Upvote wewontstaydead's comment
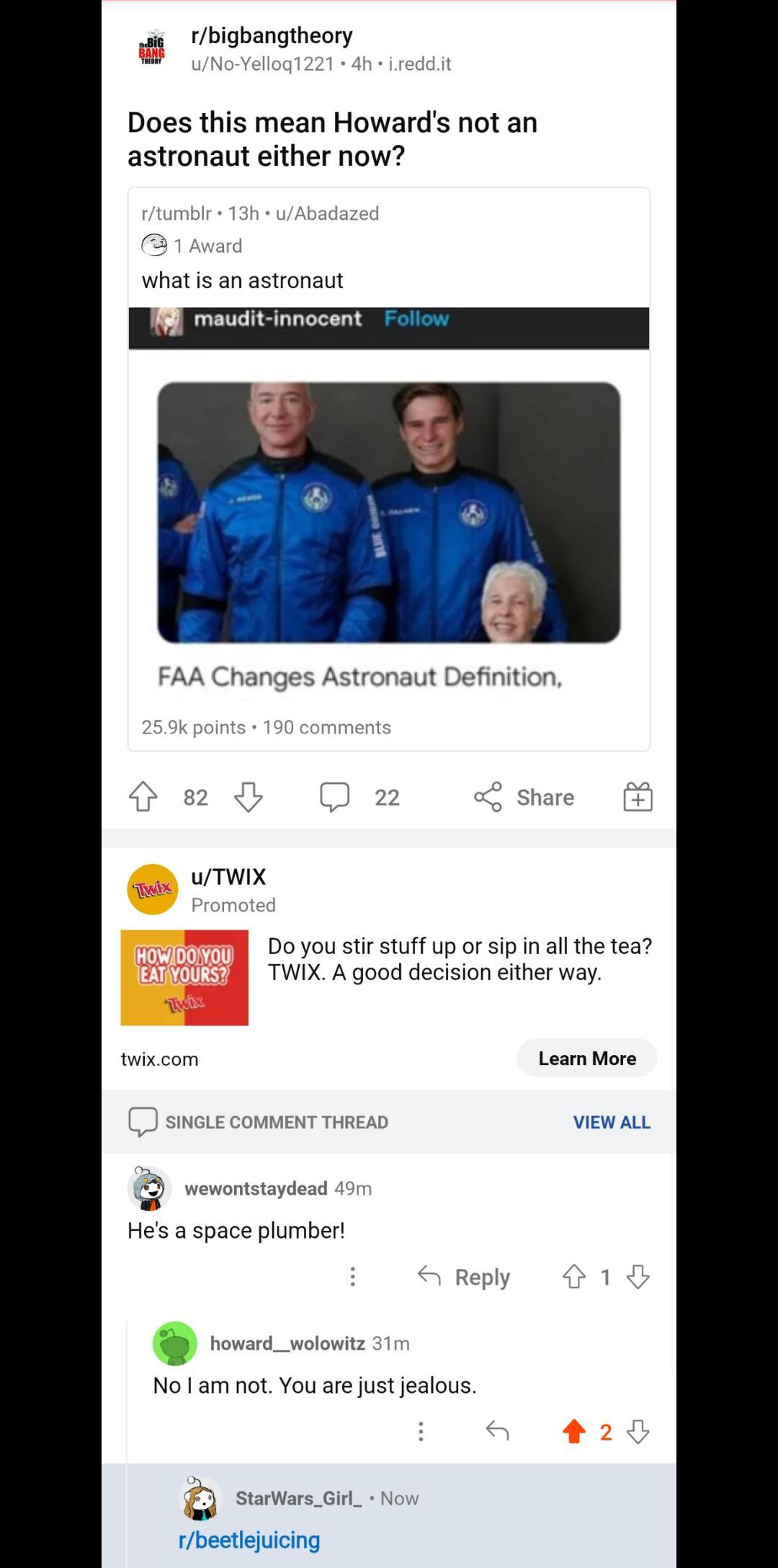The image size is (778, 1568). (x=574, y=1277)
